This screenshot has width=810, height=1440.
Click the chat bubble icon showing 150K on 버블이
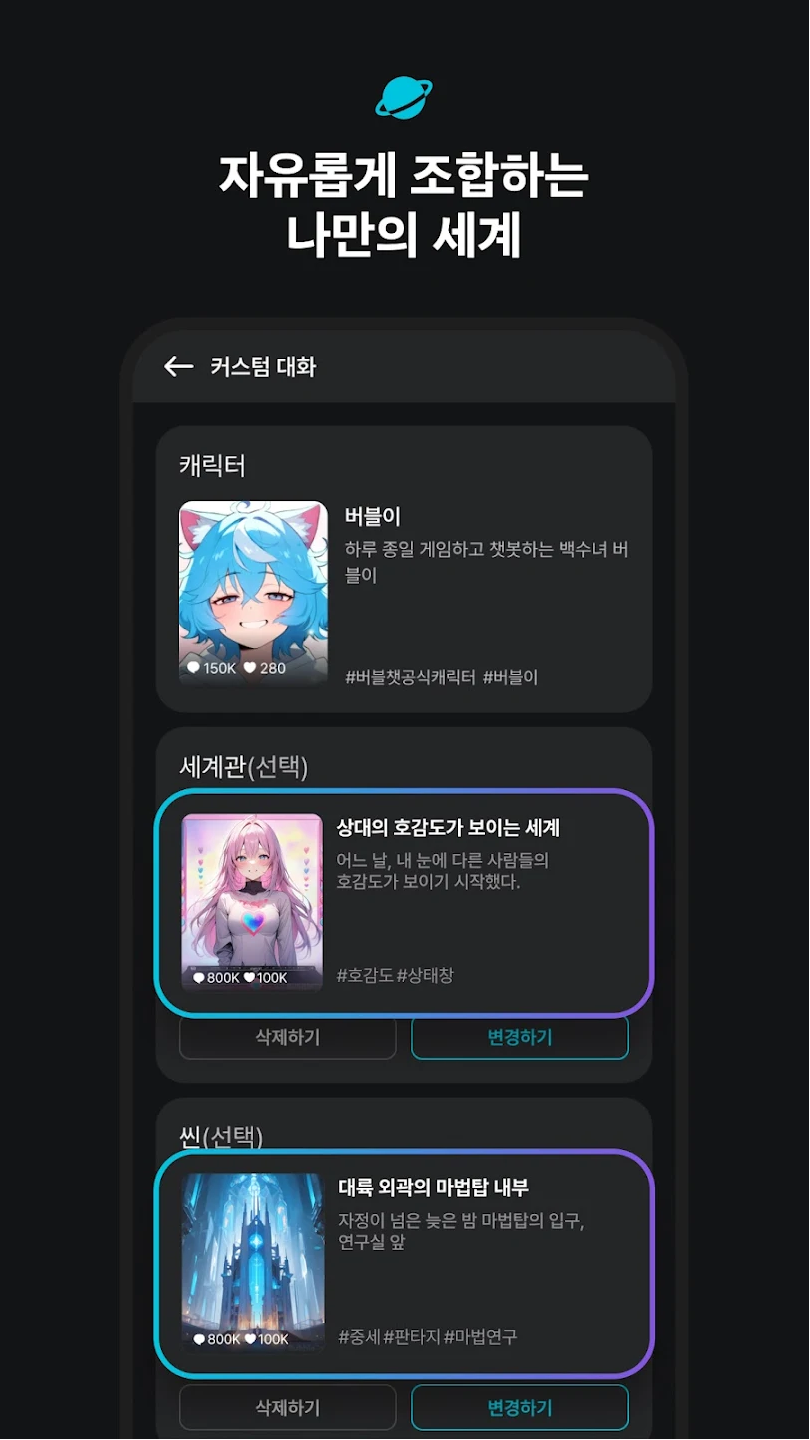[x=196, y=668]
